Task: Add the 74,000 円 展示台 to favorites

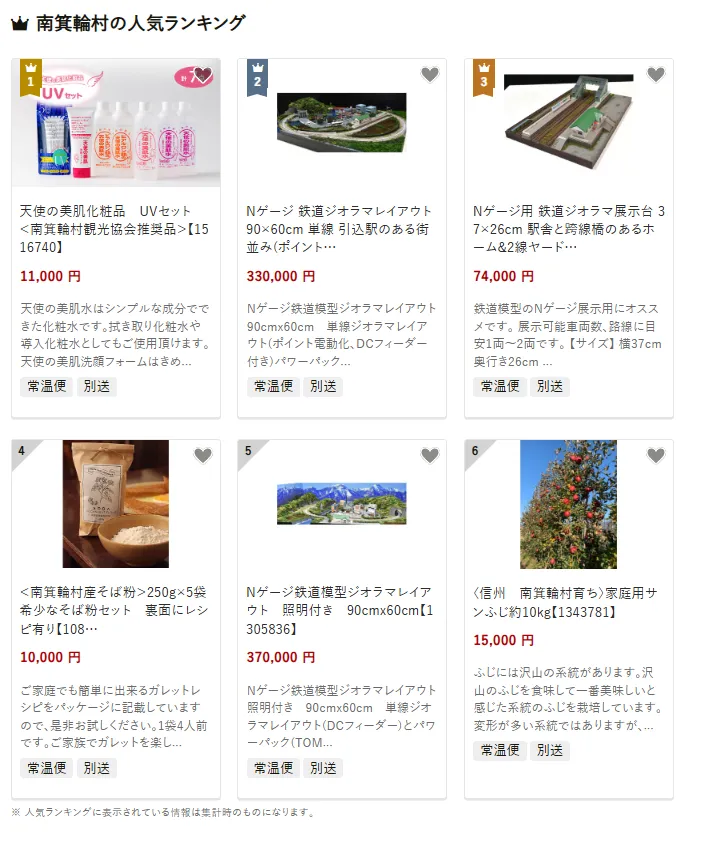Action: [656, 75]
